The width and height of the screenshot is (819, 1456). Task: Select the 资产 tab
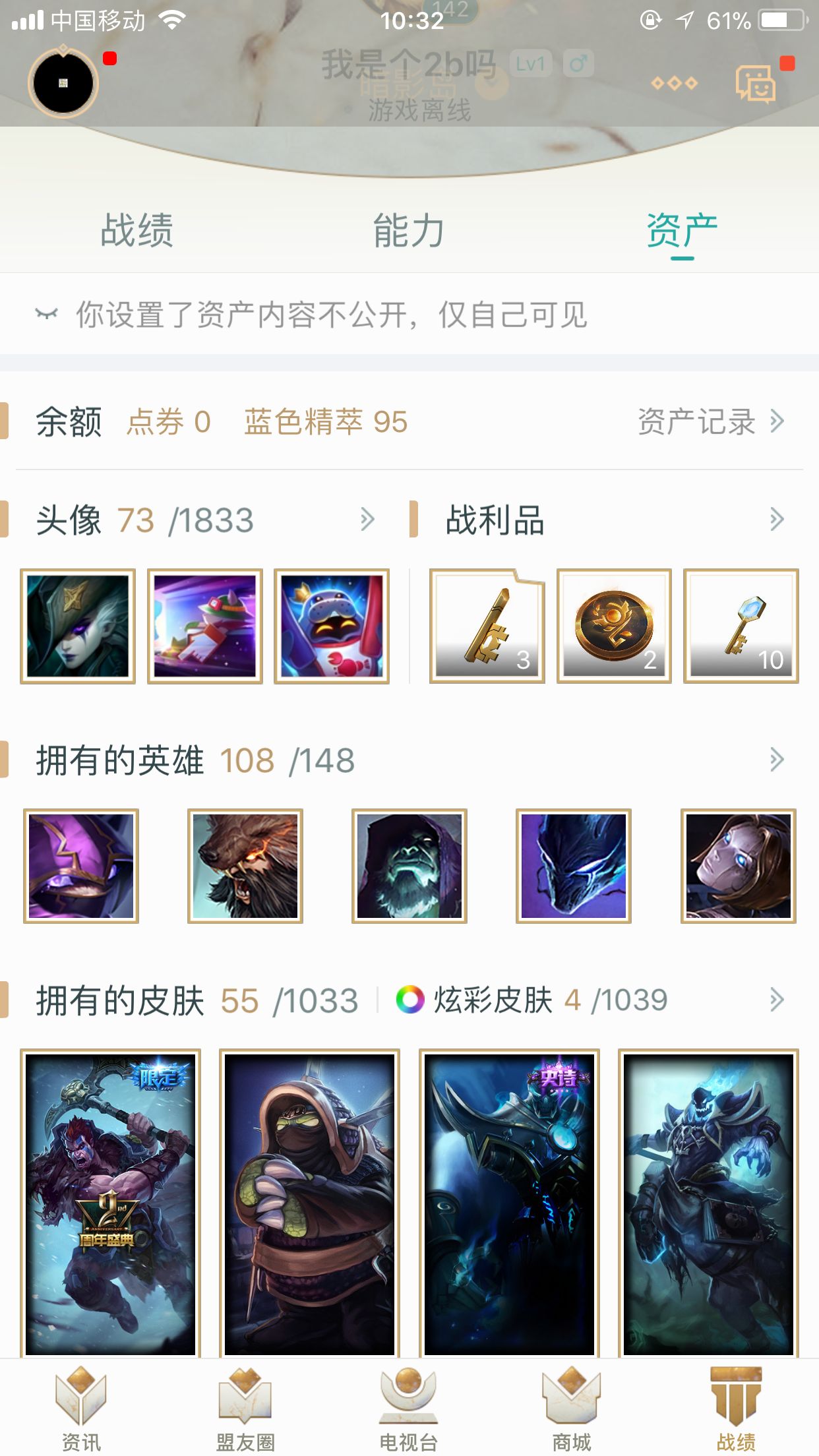(x=682, y=231)
